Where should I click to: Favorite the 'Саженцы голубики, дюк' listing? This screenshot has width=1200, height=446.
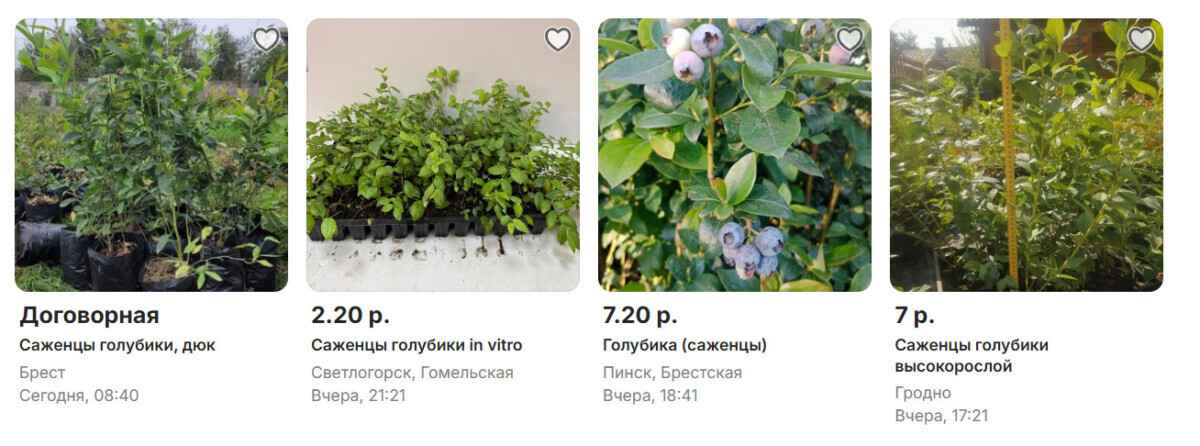click(x=266, y=40)
